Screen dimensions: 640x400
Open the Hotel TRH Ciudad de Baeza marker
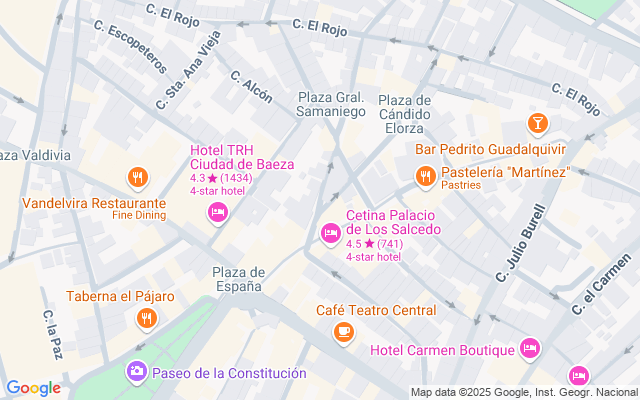217,211
